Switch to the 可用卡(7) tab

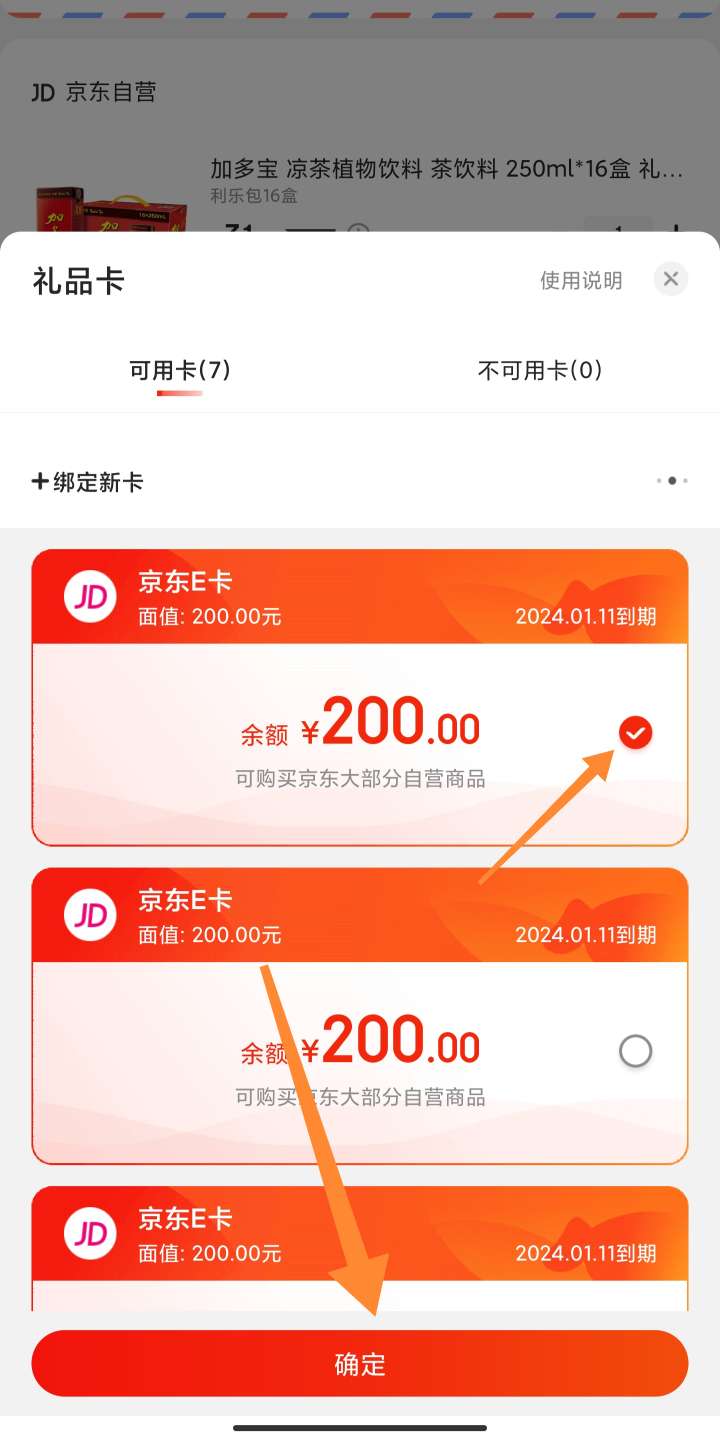point(180,370)
